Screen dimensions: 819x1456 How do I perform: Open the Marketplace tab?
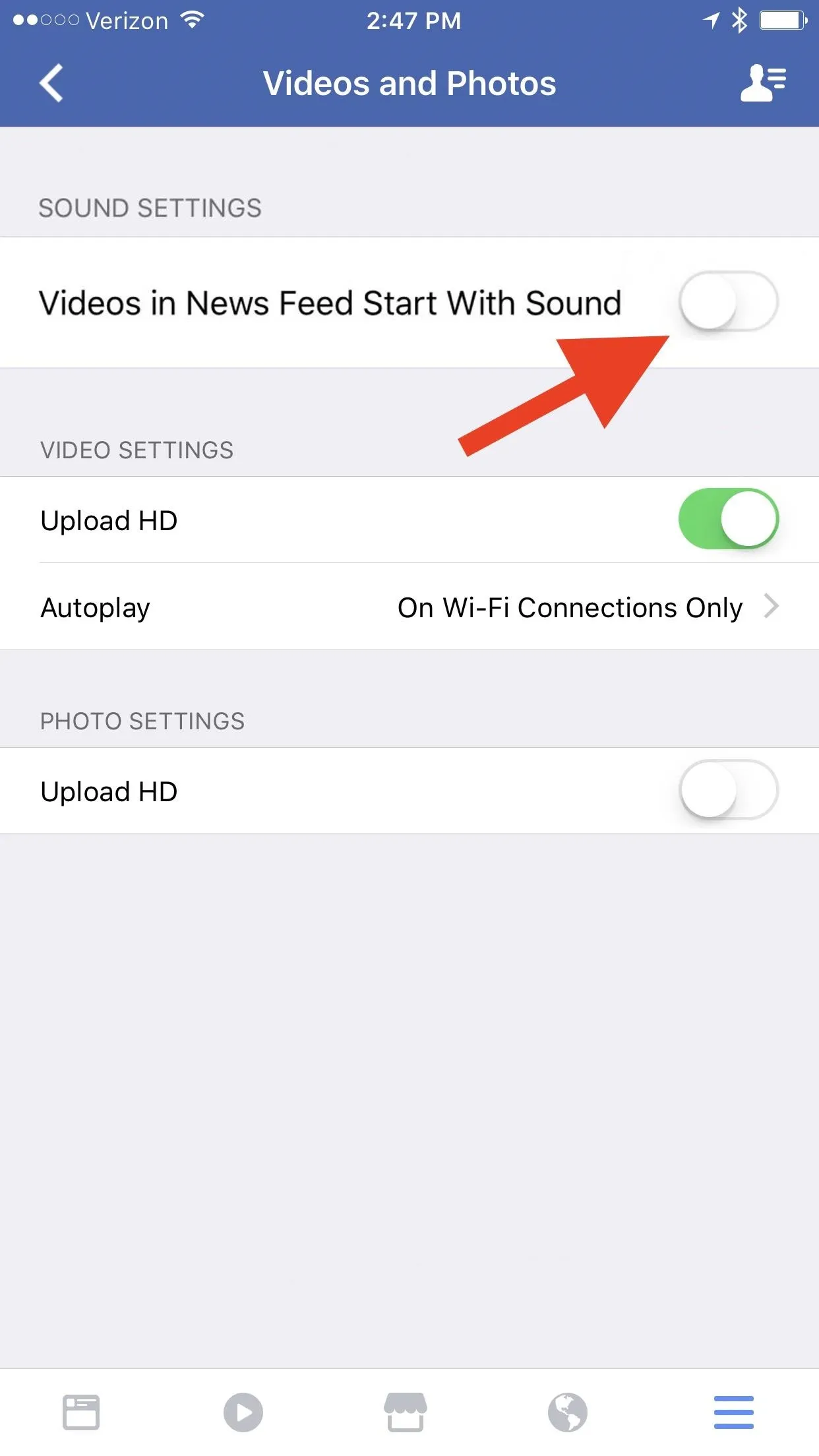pos(406,1412)
